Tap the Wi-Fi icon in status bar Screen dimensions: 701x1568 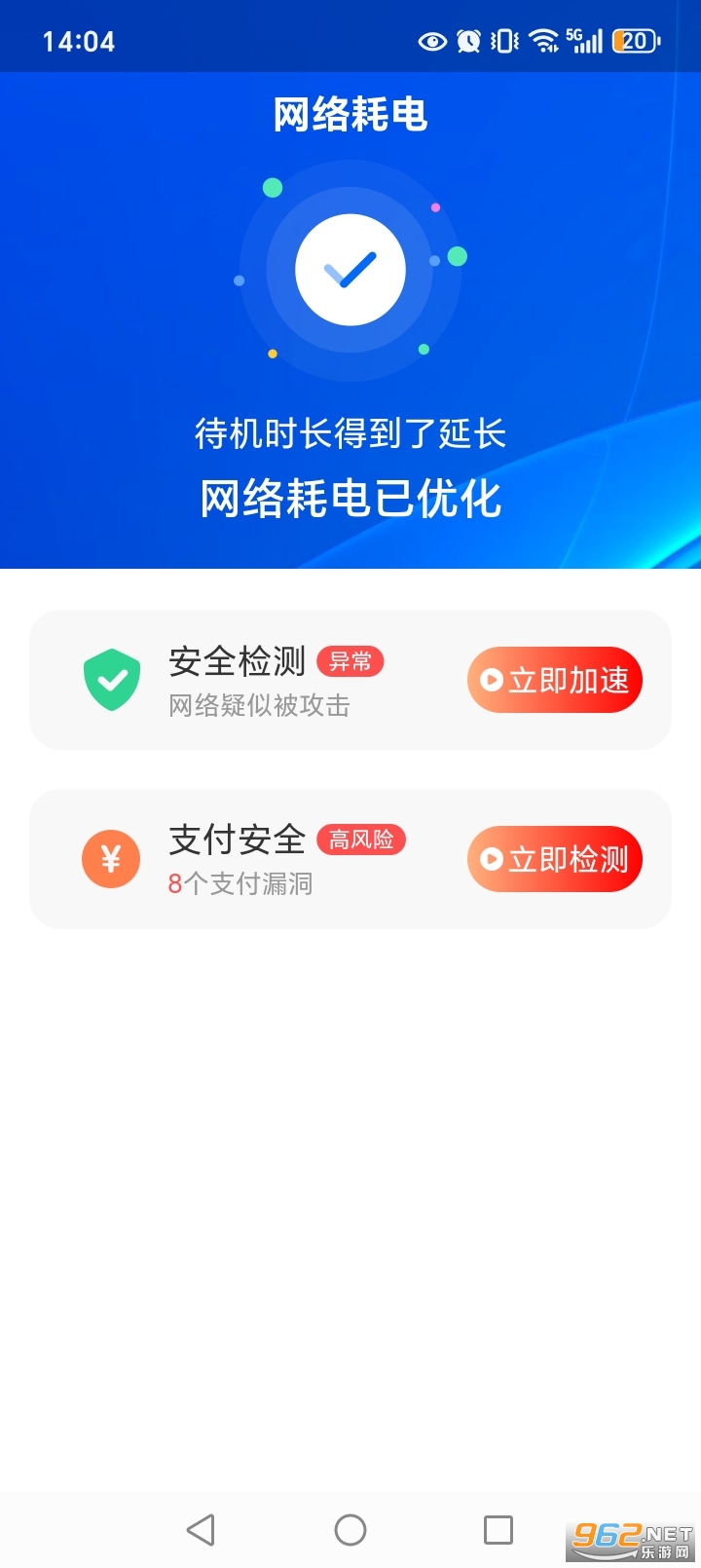tap(541, 41)
